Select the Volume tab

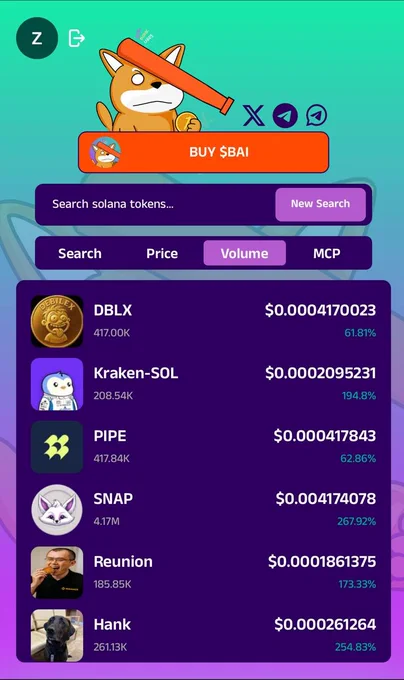244,253
